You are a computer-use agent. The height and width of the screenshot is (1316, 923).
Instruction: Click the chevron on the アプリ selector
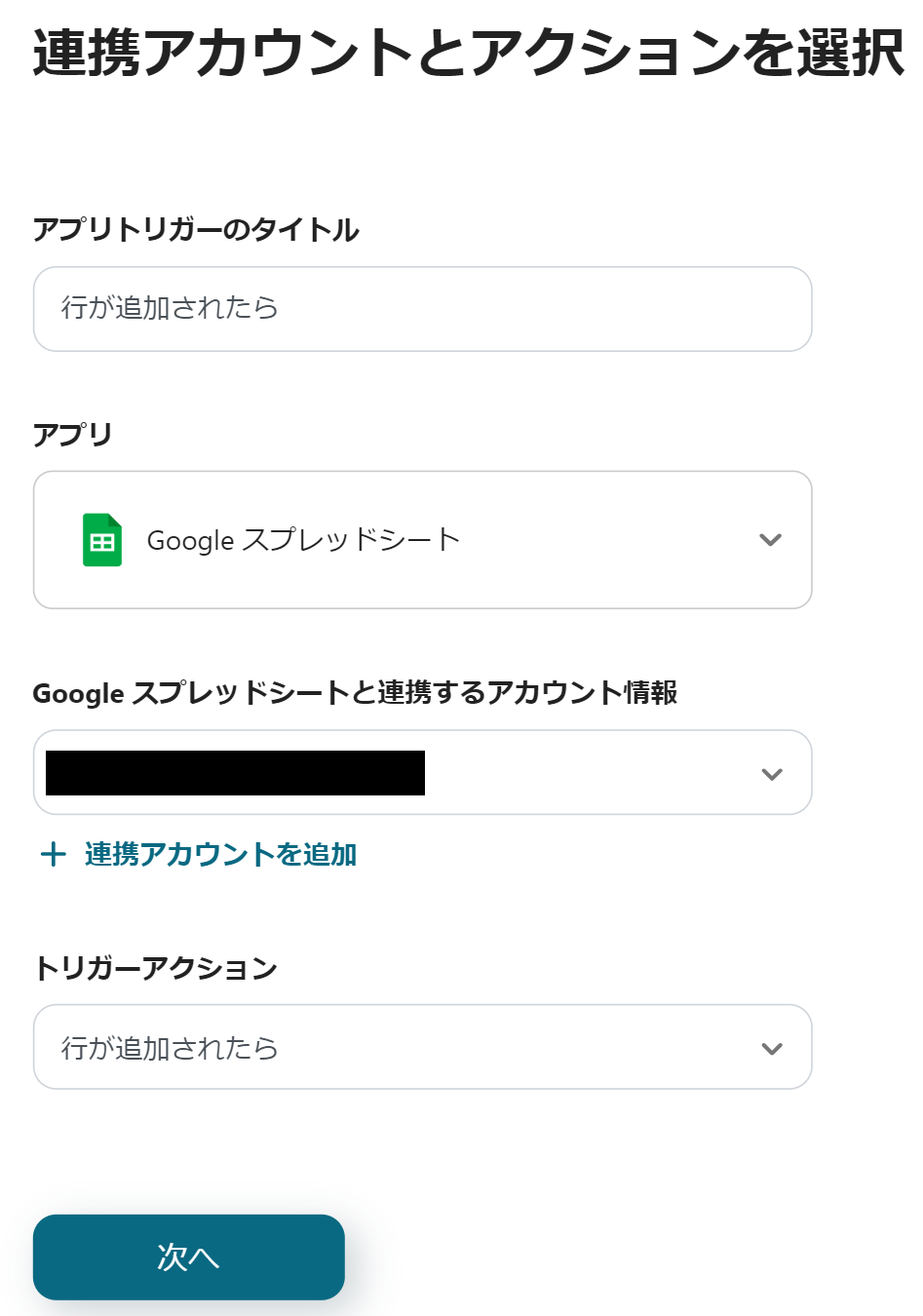[771, 539]
